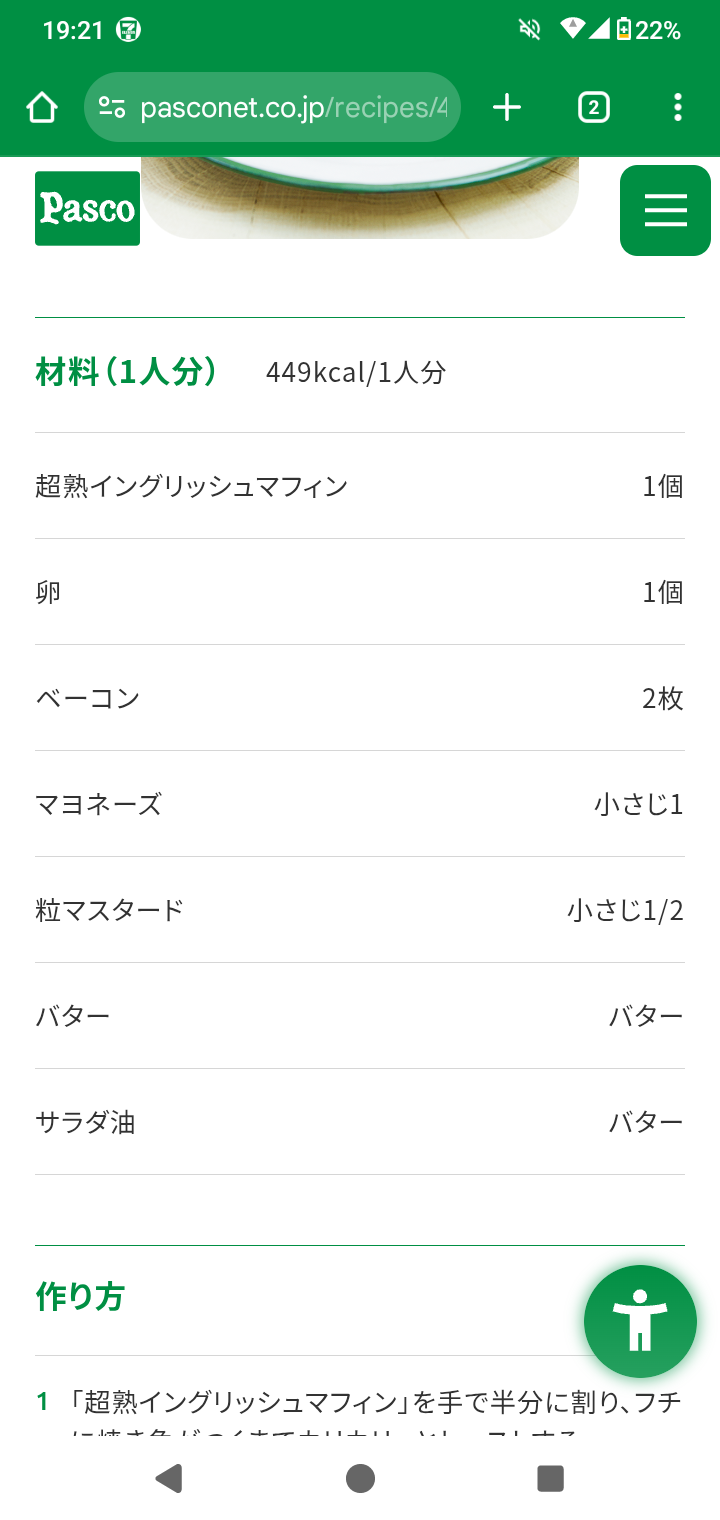Open a new browser tab

[x=507, y=107]
